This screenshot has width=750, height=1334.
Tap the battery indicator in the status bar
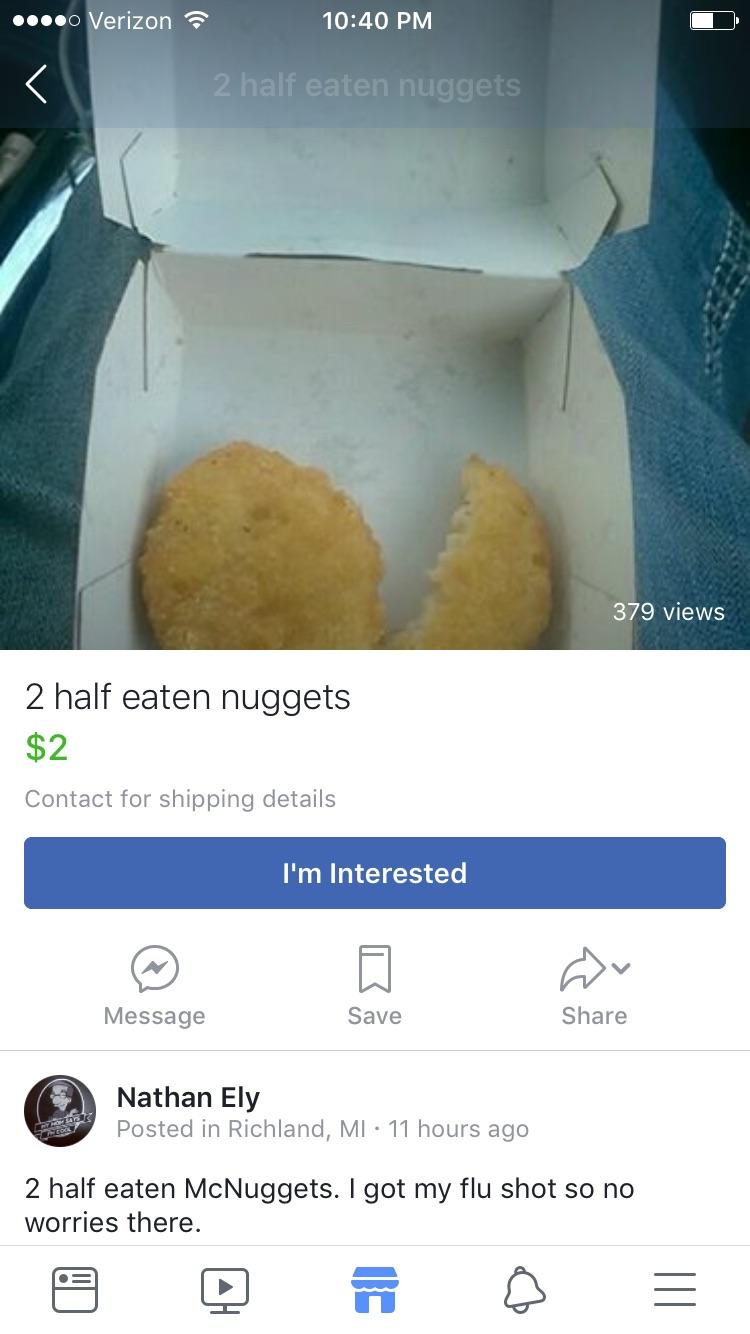coord(712,18)
